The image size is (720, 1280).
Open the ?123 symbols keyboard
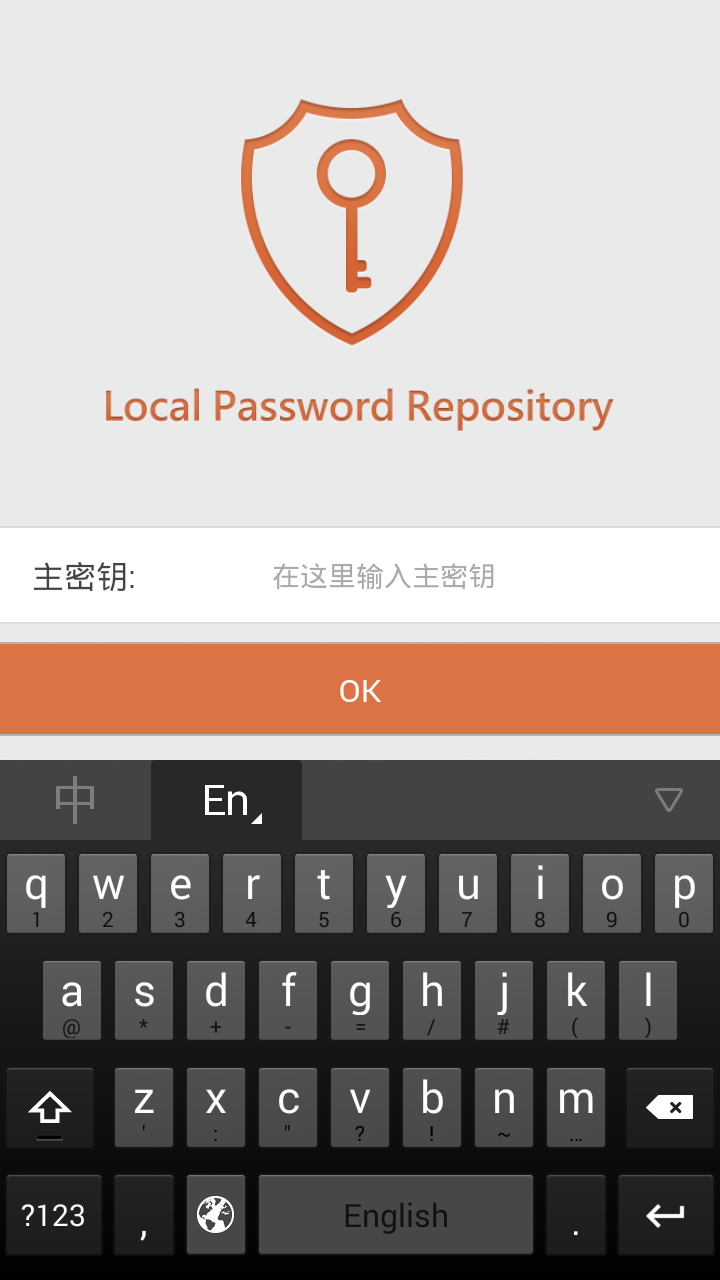(54, 1215)
